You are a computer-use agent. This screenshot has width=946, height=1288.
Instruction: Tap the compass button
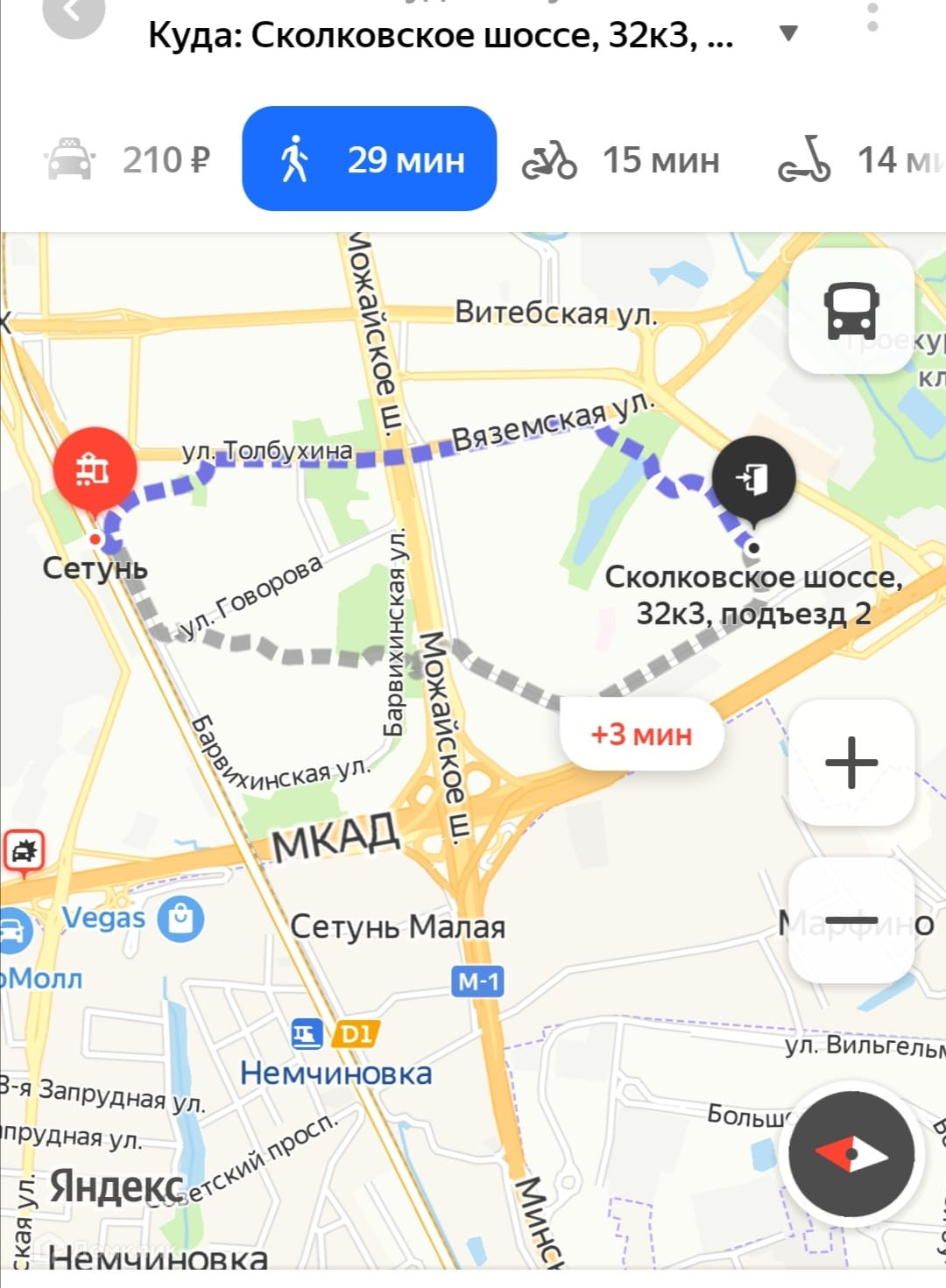(x=851, y=1154)
